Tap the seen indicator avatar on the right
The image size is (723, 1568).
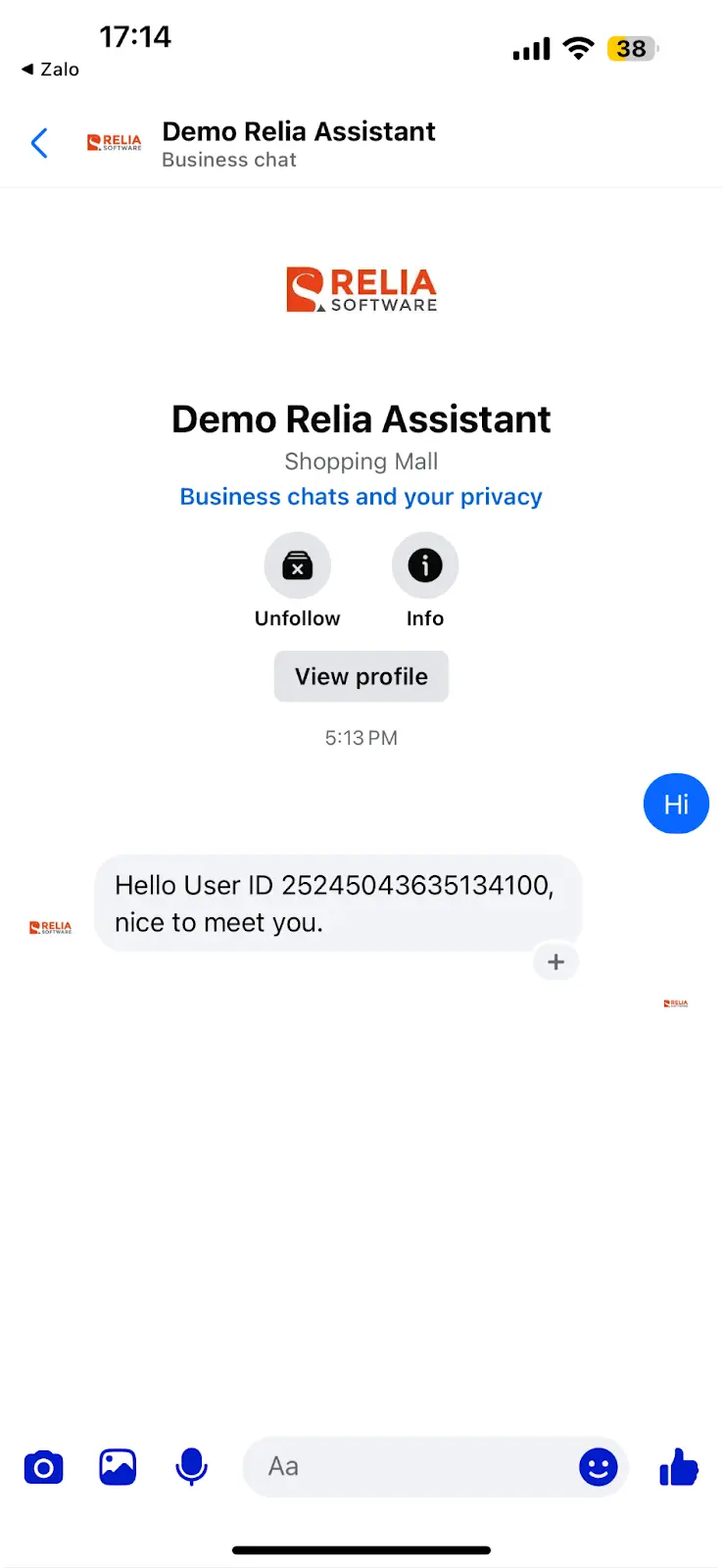675,1003
